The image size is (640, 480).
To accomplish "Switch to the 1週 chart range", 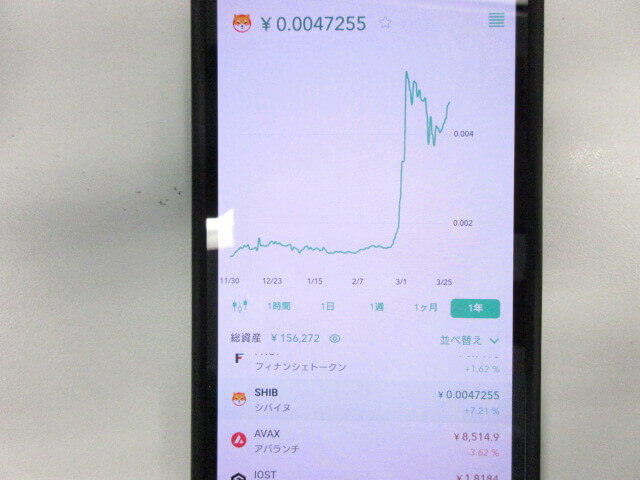I will tap(376, 307).
